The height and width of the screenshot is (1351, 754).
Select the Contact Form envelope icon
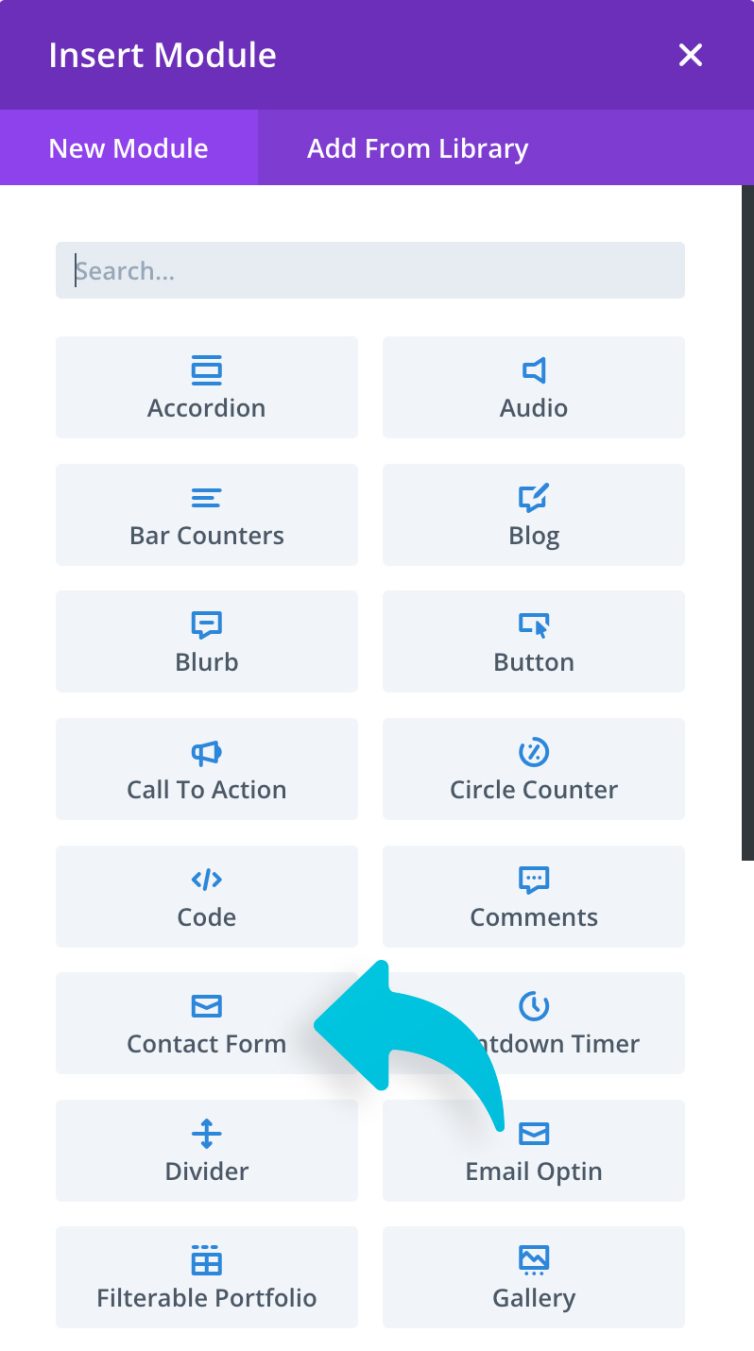[207, 1004]
